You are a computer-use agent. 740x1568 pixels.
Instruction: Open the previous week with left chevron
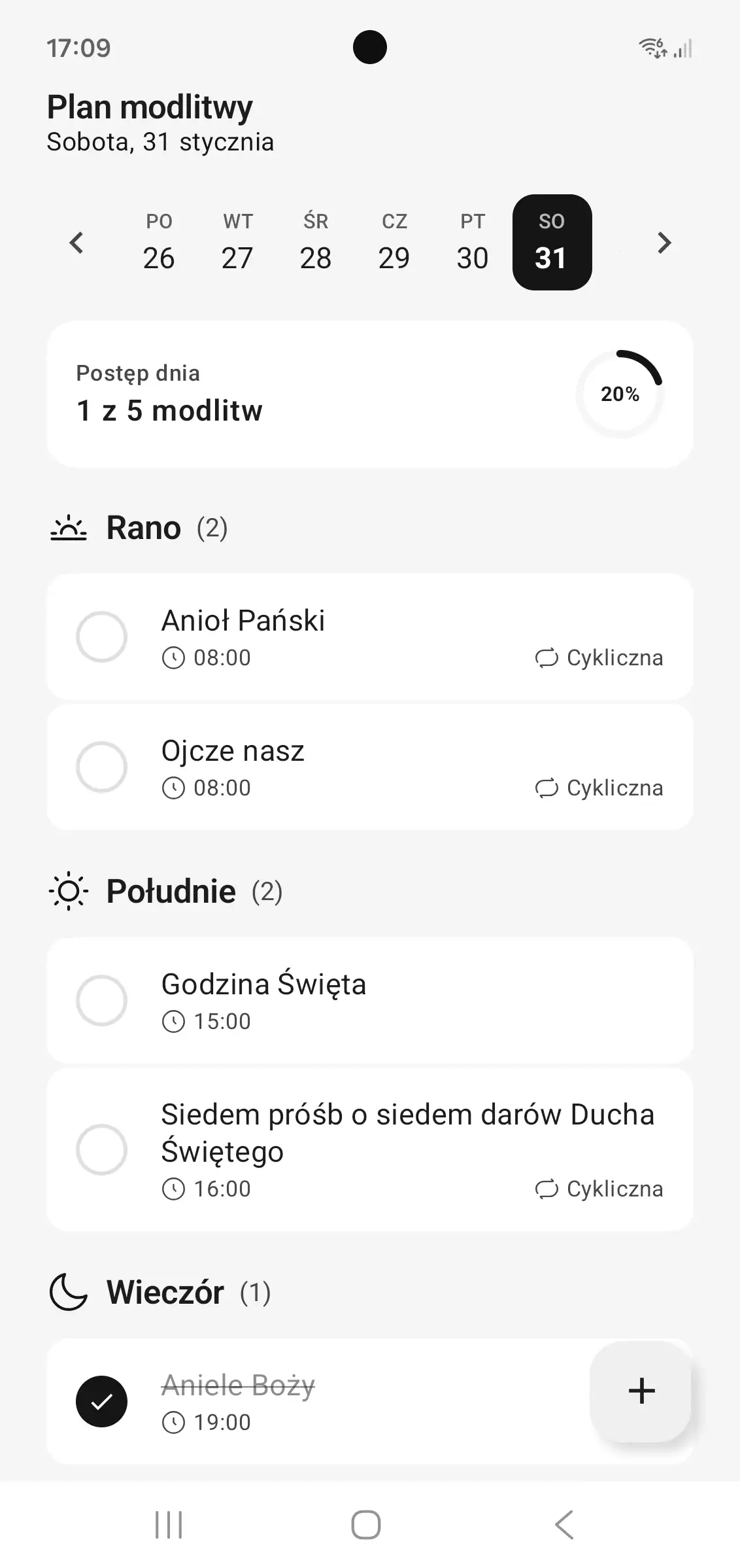coord(76,243)
